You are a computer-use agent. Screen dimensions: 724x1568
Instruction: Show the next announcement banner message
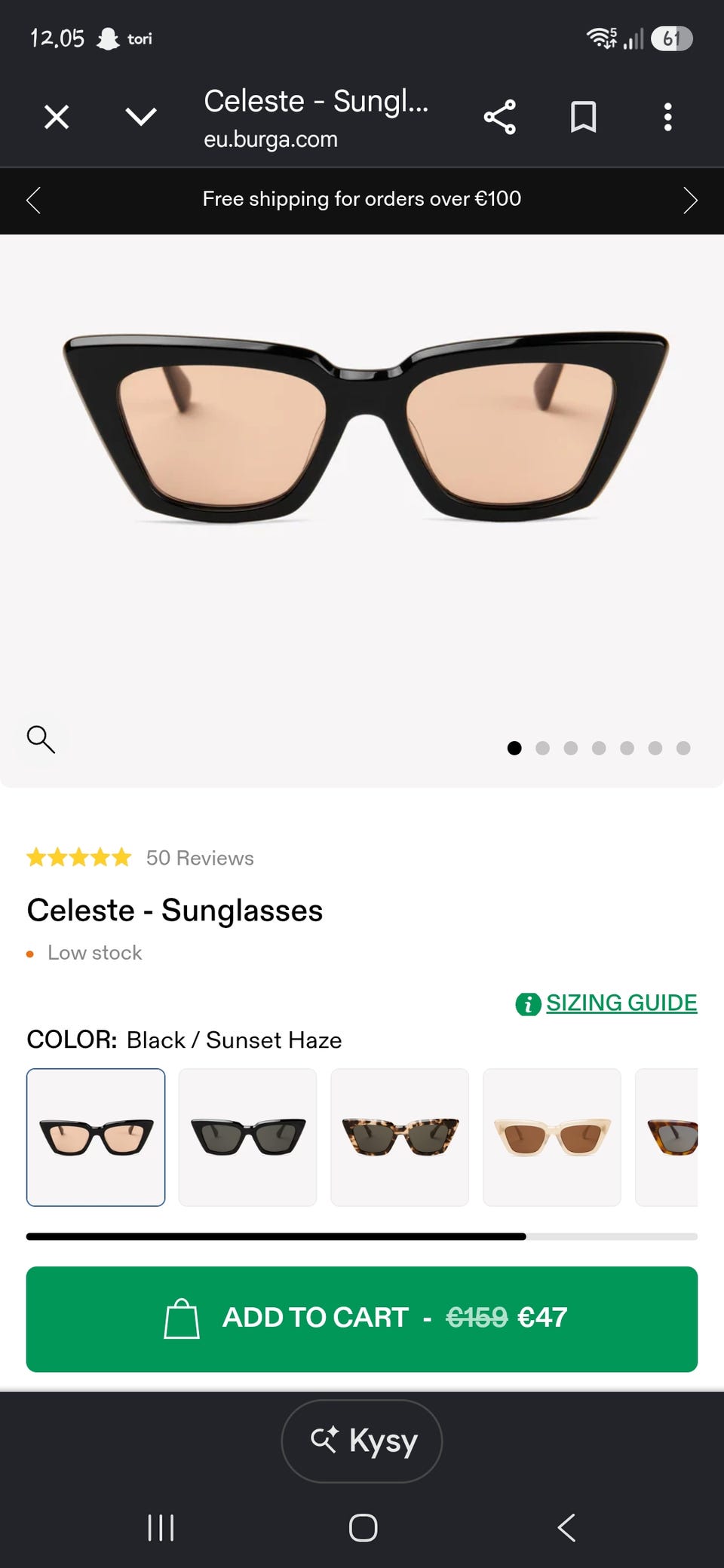point(690,200)
